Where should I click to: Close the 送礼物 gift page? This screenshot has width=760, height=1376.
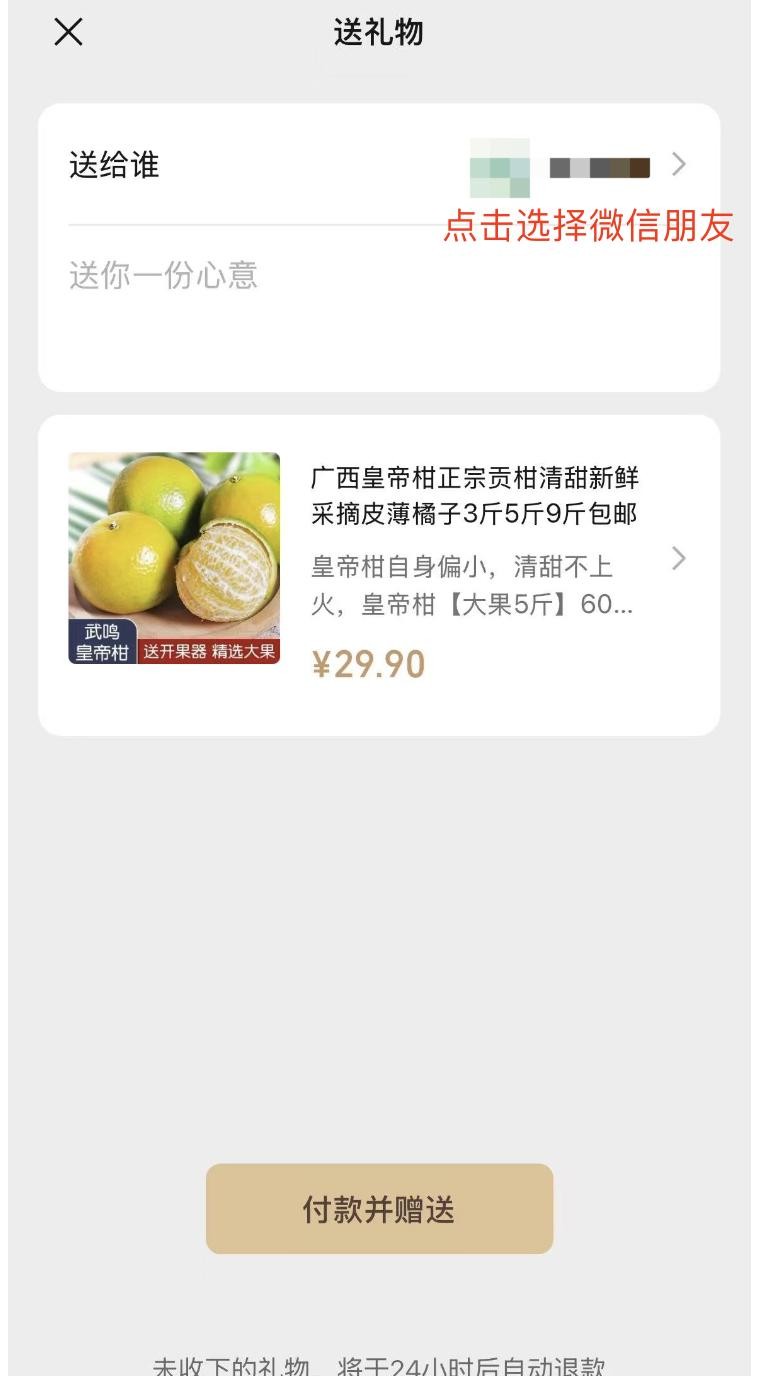[x=68, y=34]
